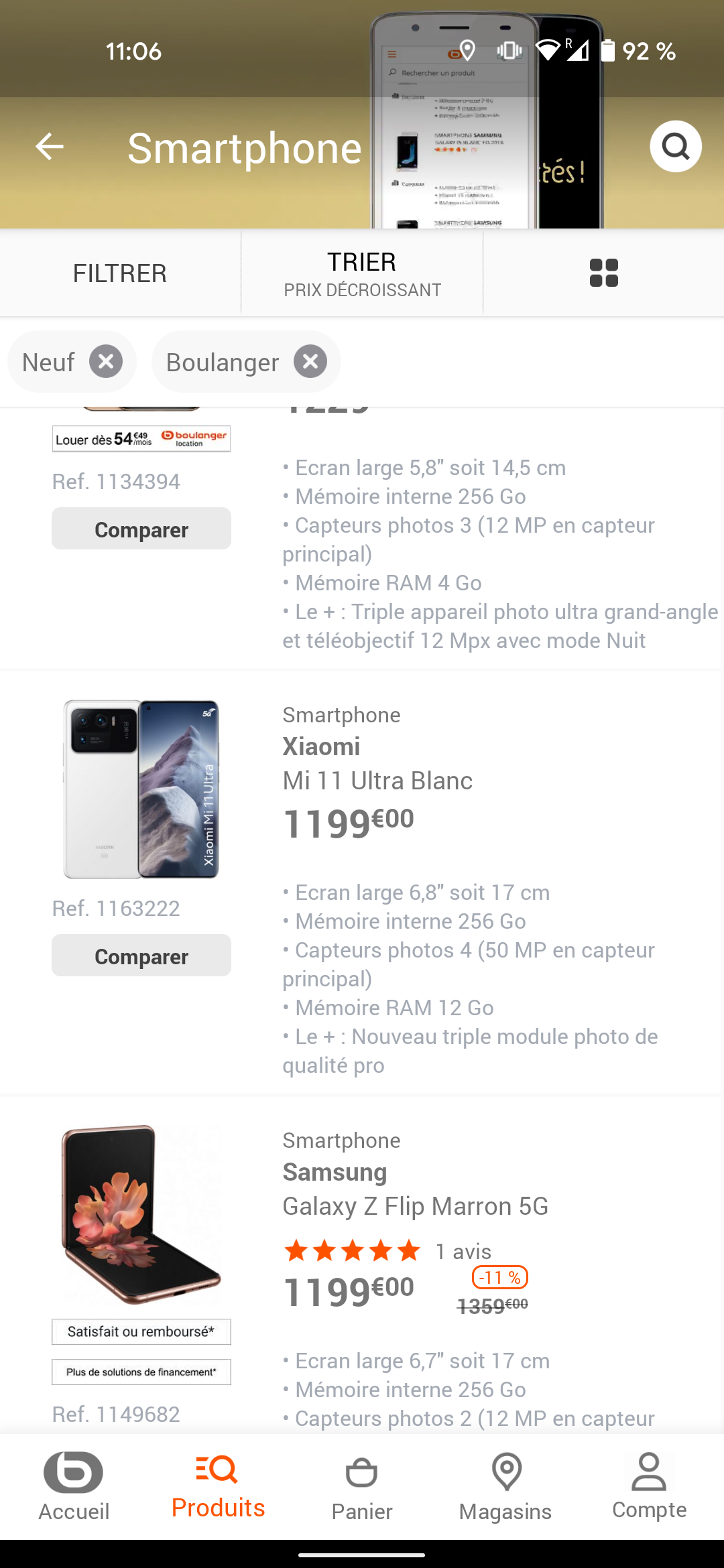The width and height of the screenshot is (724, 1568).
Task: Tap Comparer under Ref. 1134394
Action: [141, 529]
